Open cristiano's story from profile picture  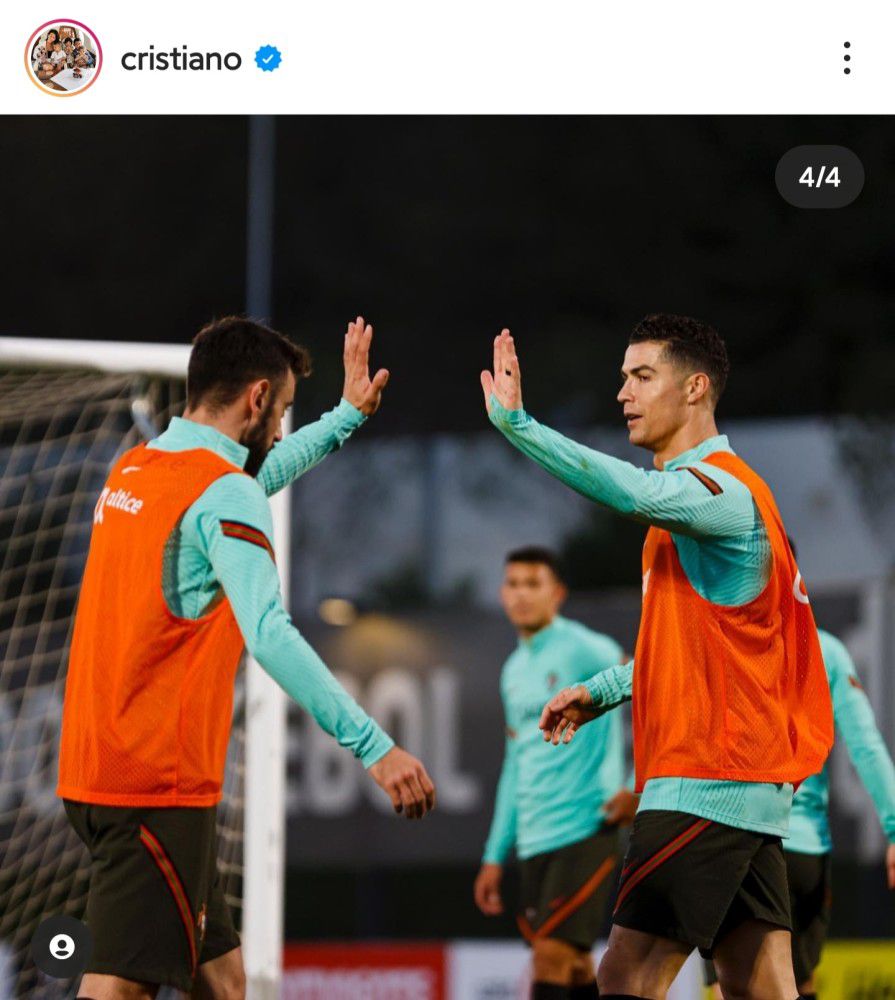[63, 58]
